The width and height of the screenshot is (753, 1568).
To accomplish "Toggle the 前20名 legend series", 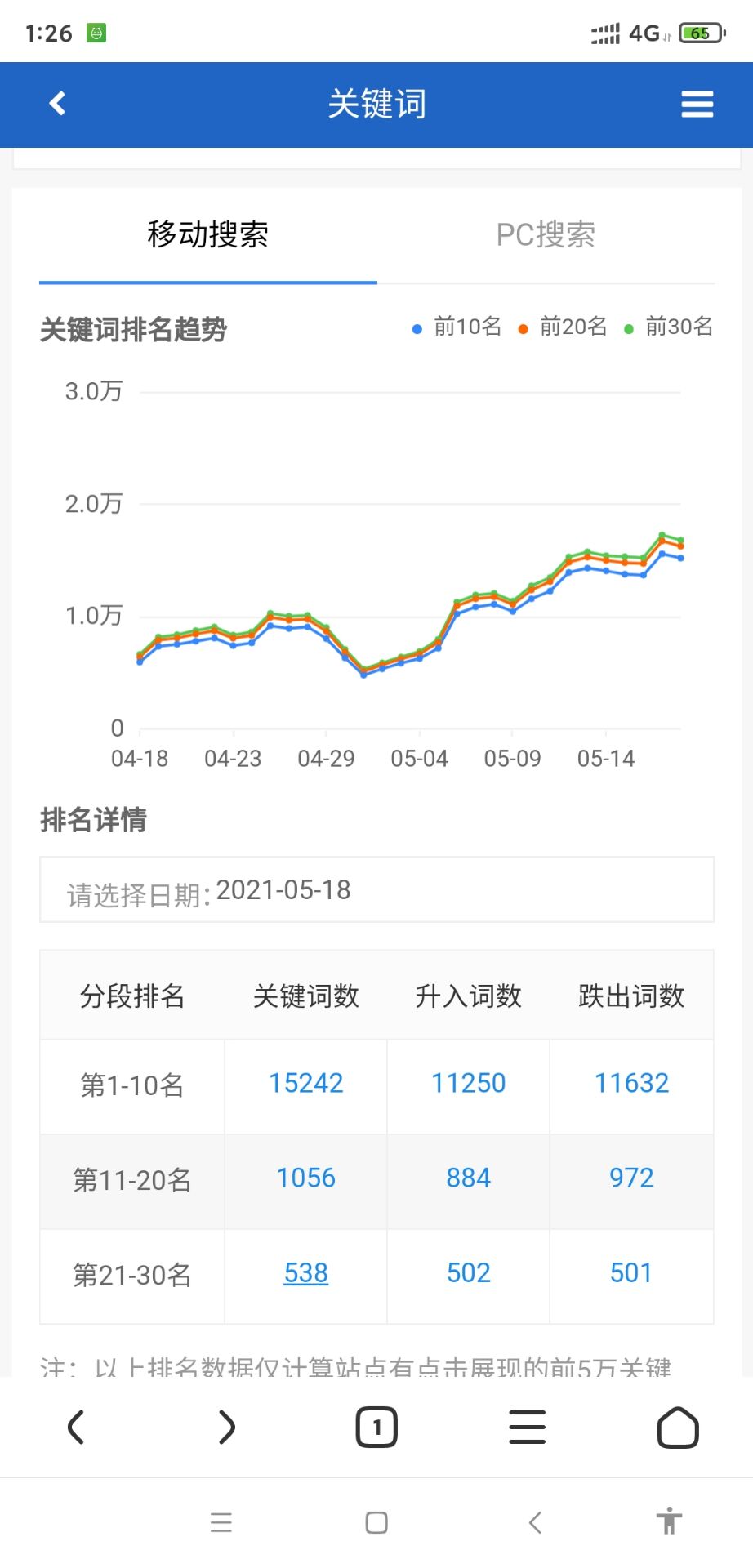I will pos(564,327).
